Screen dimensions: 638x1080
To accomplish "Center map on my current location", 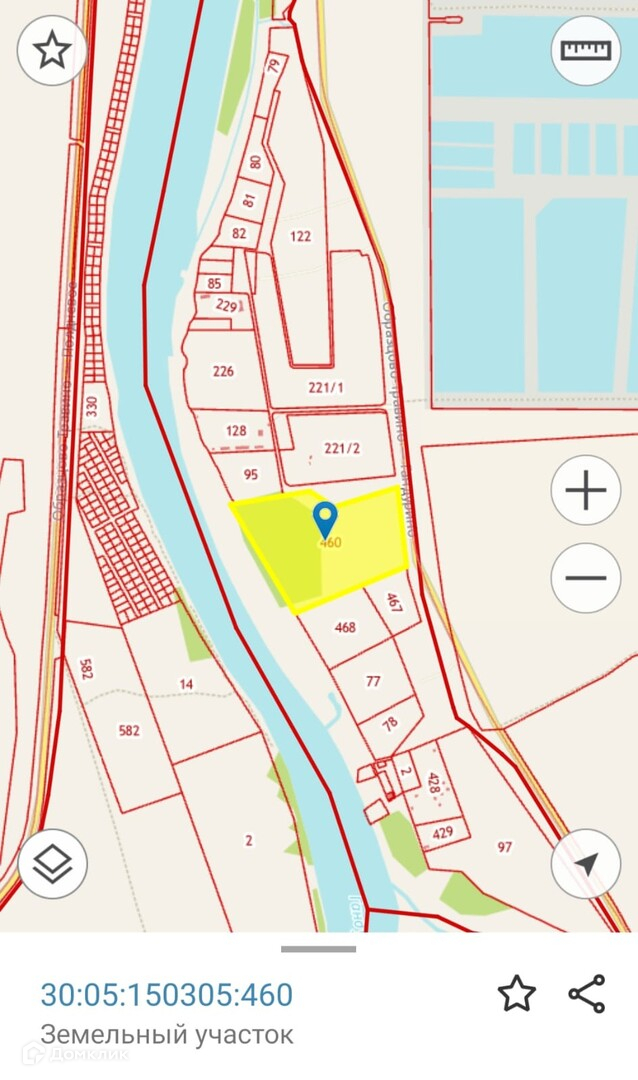I will [585, 864].
